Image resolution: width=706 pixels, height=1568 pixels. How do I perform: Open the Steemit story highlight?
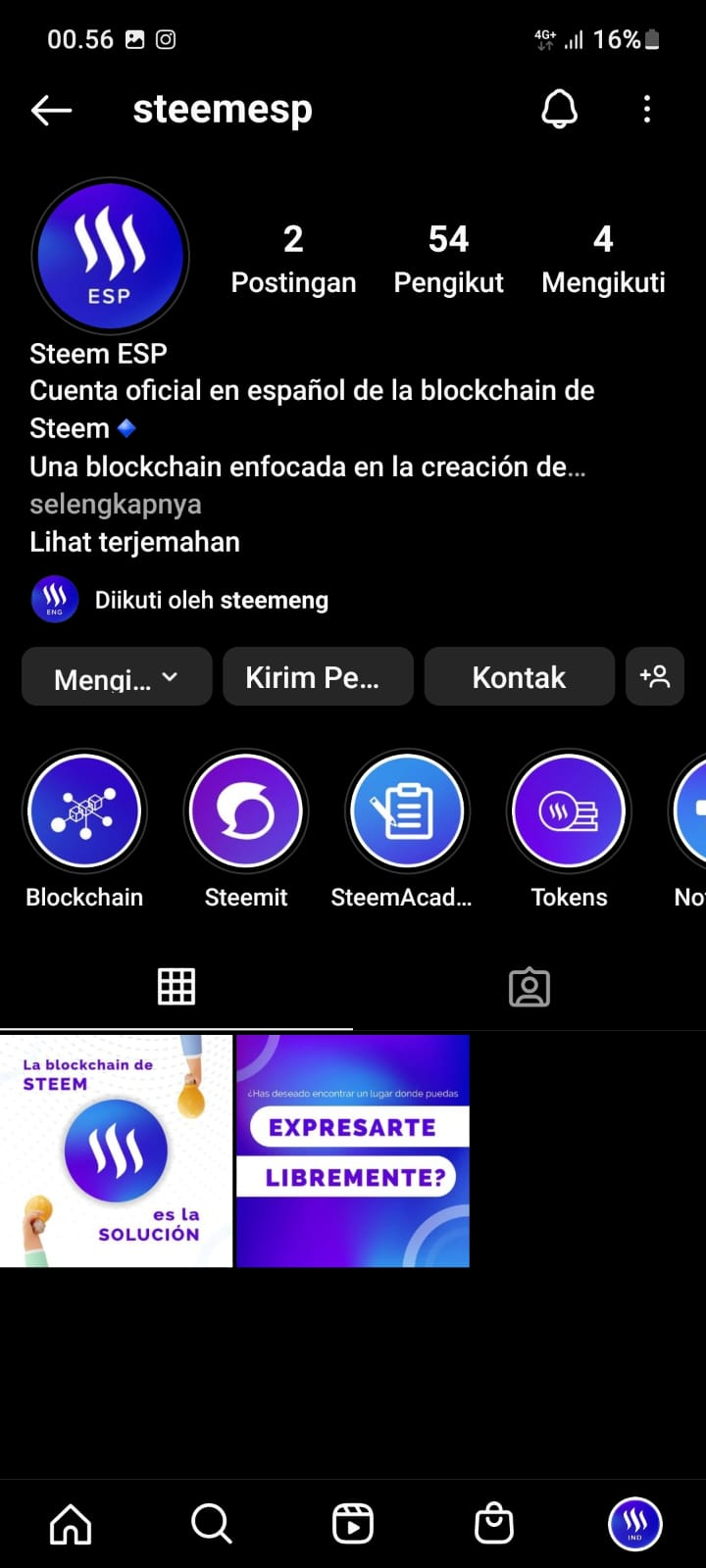click(246, 812)
